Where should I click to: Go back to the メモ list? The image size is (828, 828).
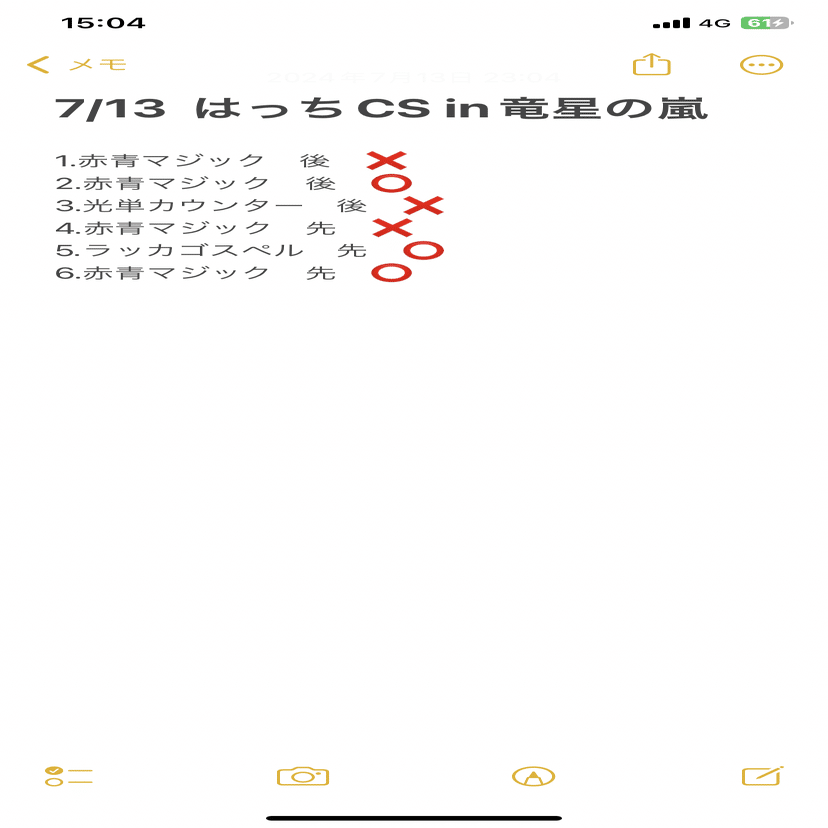coord(75,65)
